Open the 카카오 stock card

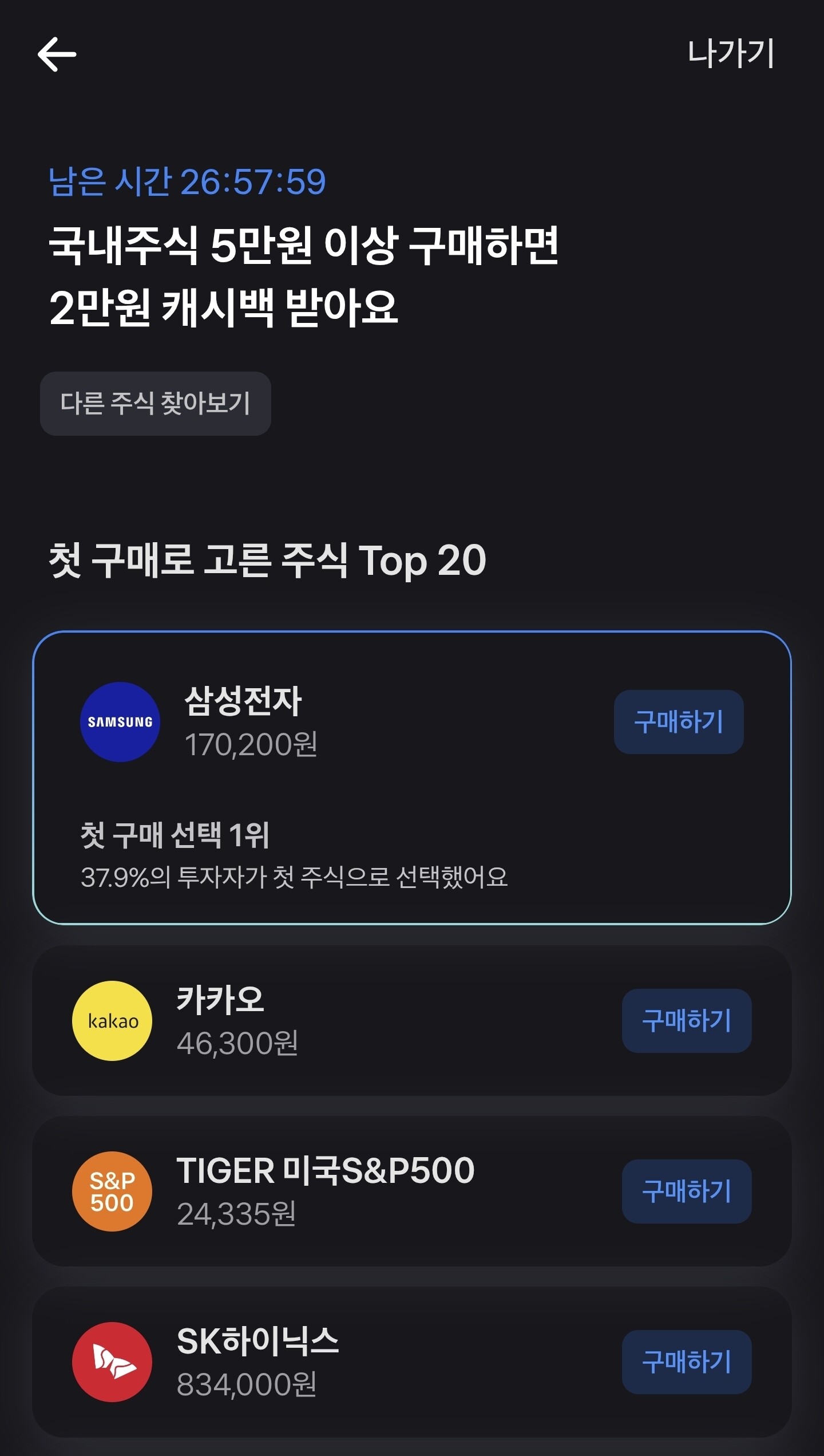click(x=412, y=1020)
